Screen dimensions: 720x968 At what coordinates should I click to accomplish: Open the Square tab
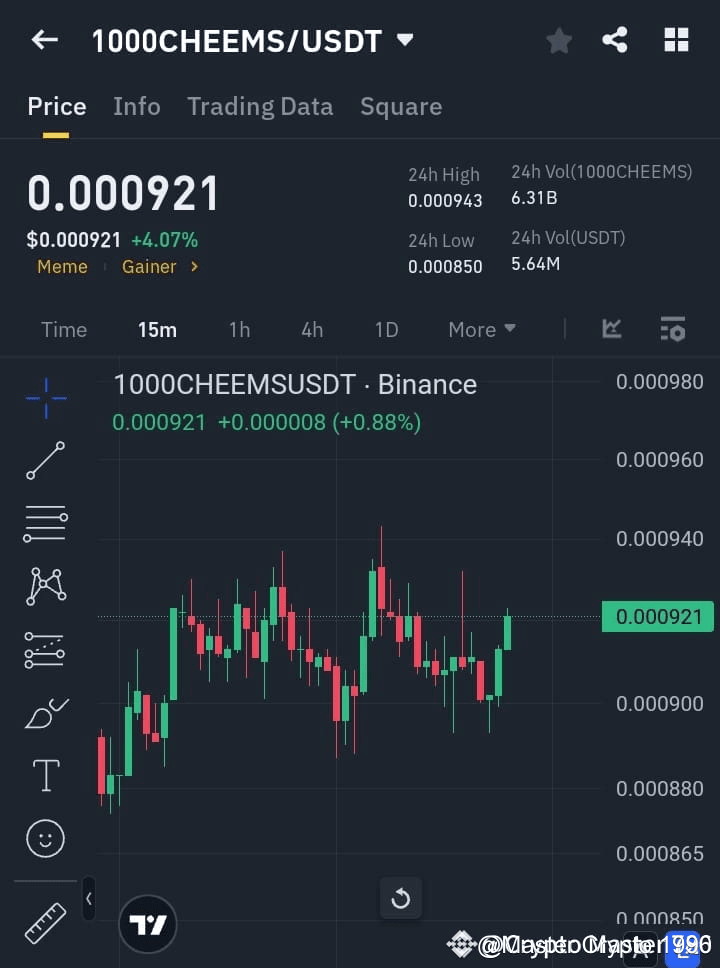[x=400, y=106]
